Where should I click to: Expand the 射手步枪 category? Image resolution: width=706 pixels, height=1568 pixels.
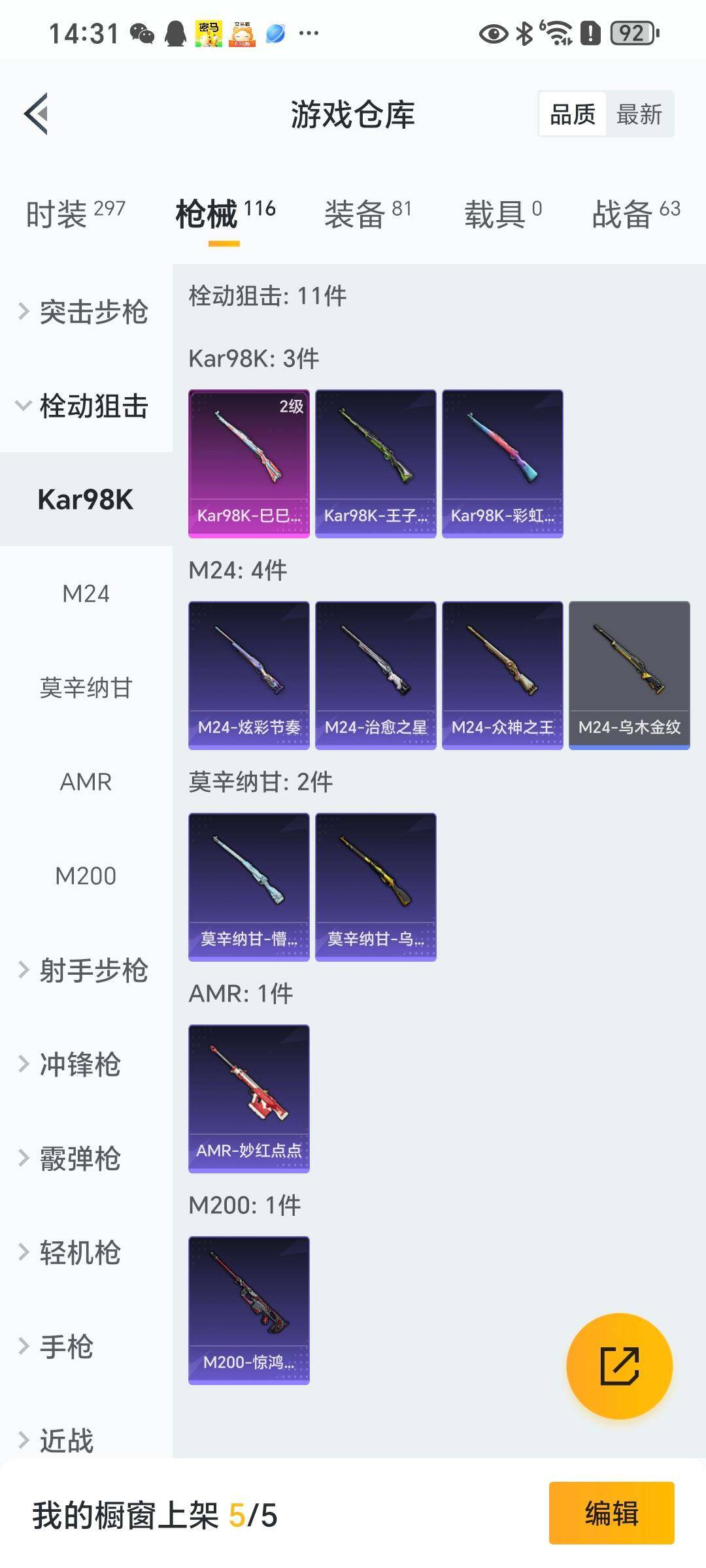pos(85,970)
